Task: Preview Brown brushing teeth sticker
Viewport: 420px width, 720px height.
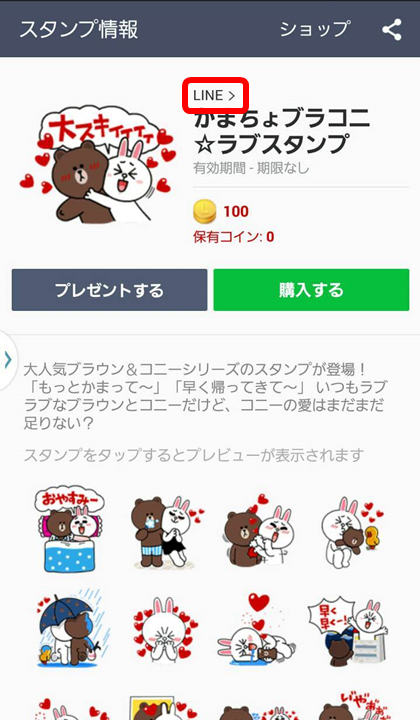Action: pos(165,530)
